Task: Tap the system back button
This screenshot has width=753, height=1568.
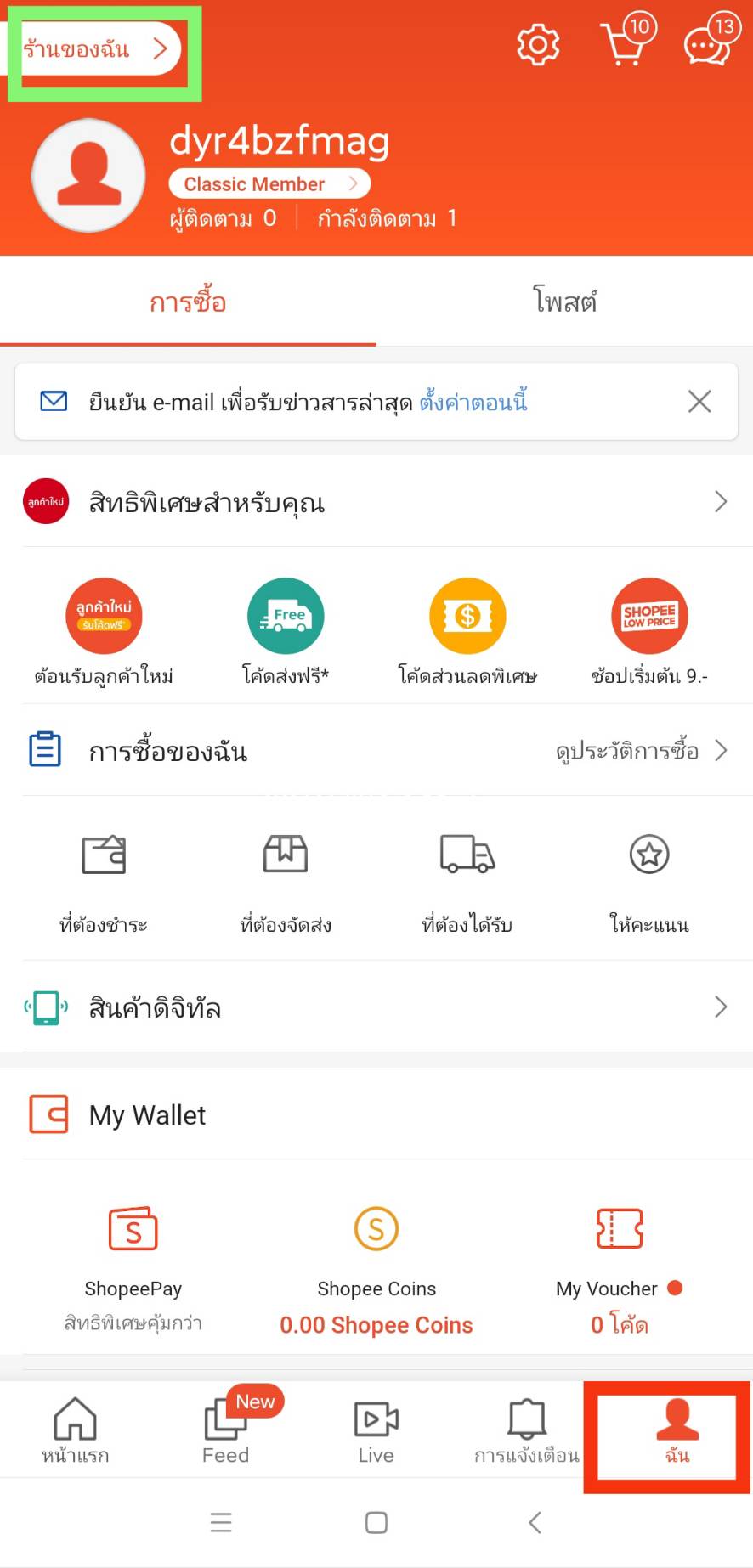Action: point(535,1522)
